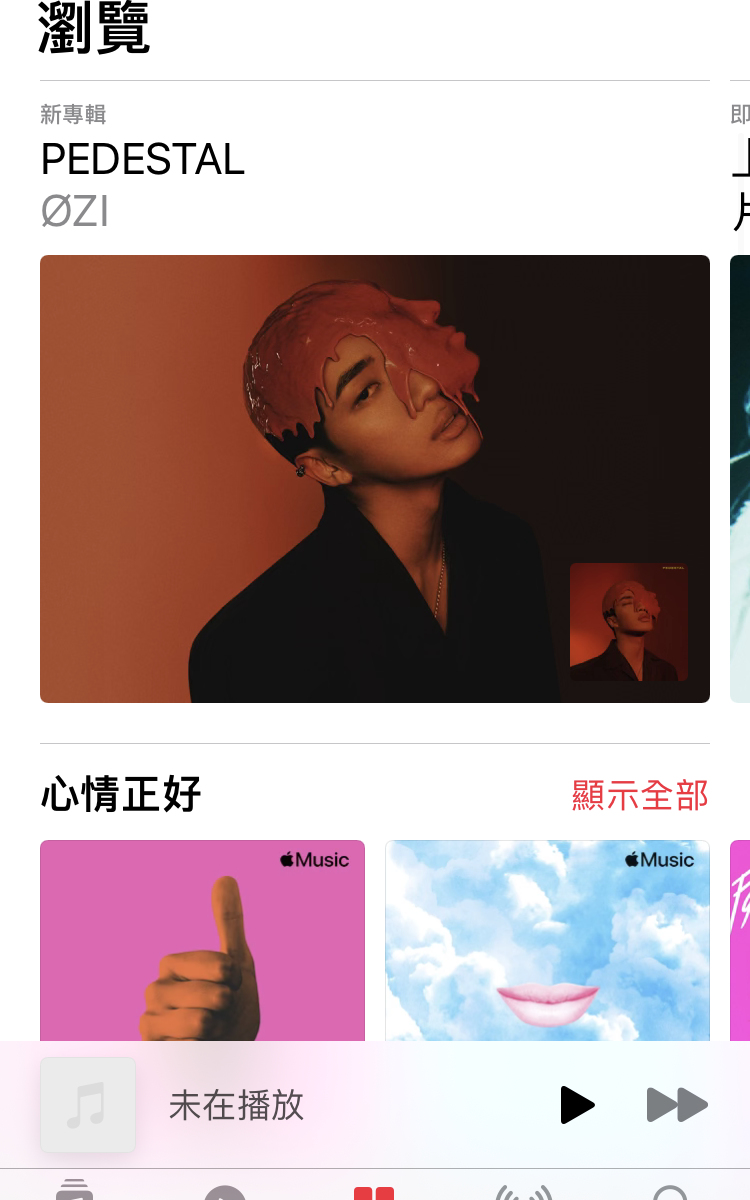Screen dimensions: 750x1200
Task: Open the pink thumbs-up playlist card
Action: pyautogui.click(x=202, y=940)
